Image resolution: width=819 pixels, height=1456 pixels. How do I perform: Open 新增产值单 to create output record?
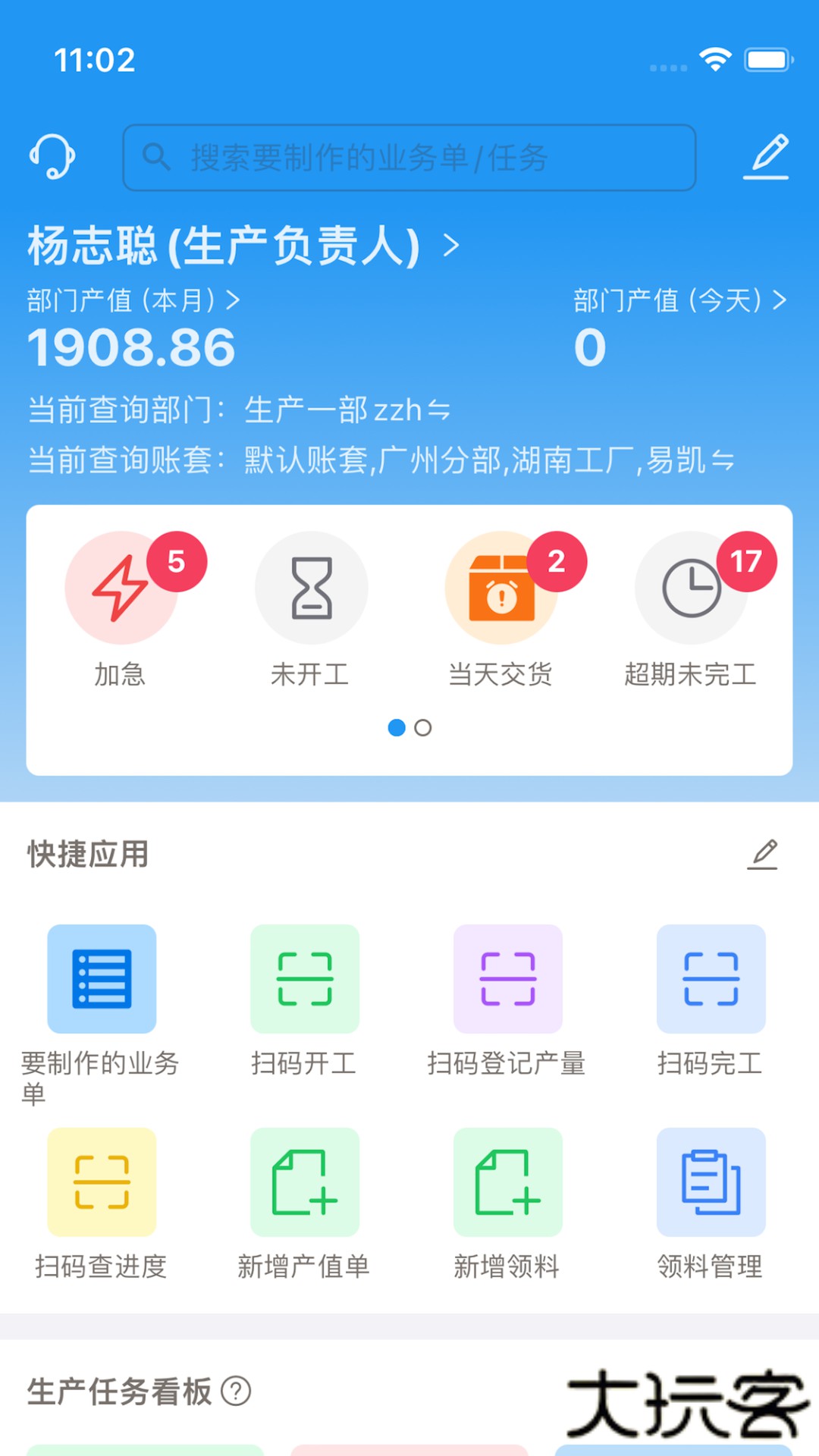304,1181
